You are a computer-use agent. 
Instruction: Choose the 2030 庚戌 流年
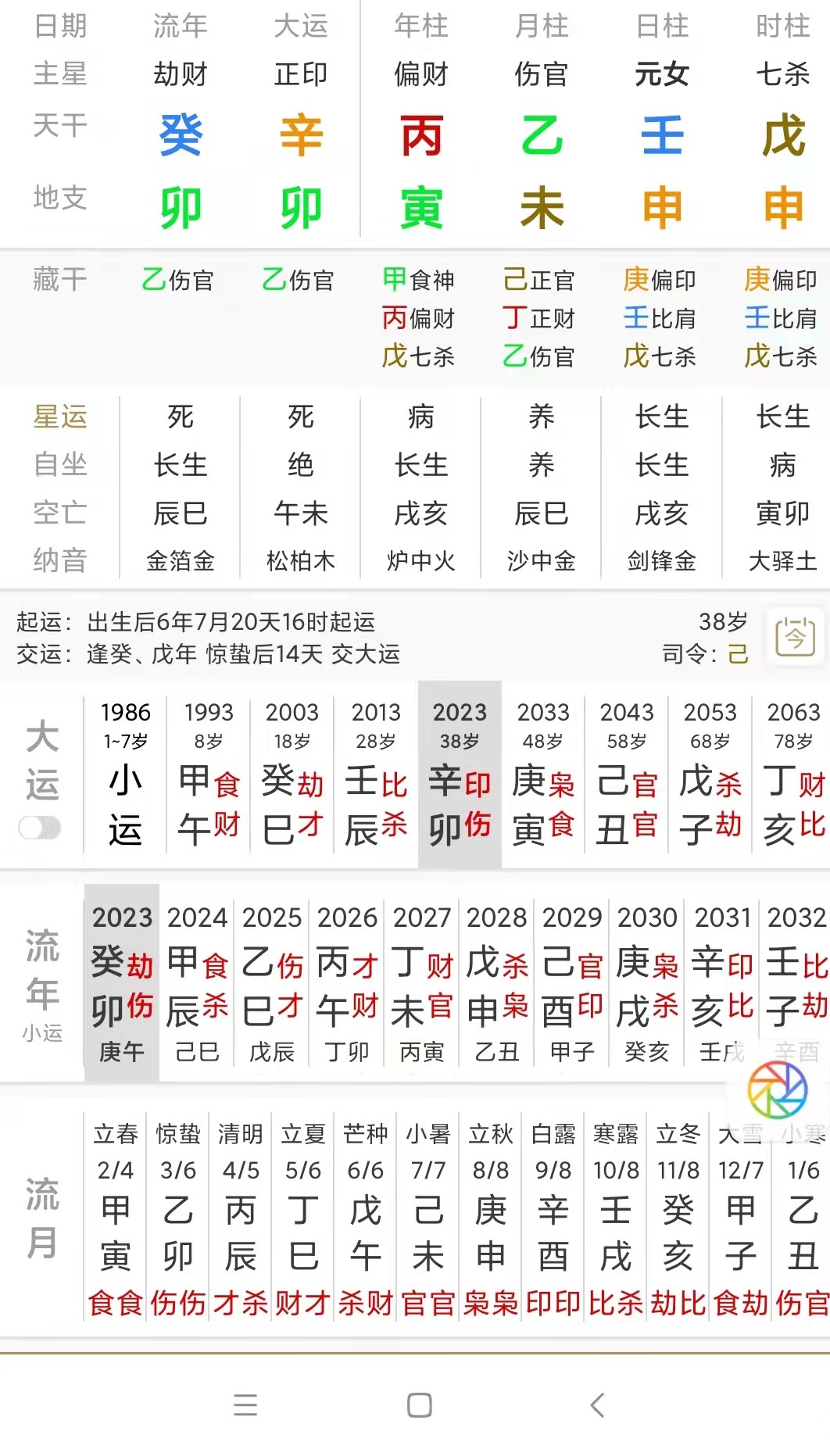click(x=647, y=983)
